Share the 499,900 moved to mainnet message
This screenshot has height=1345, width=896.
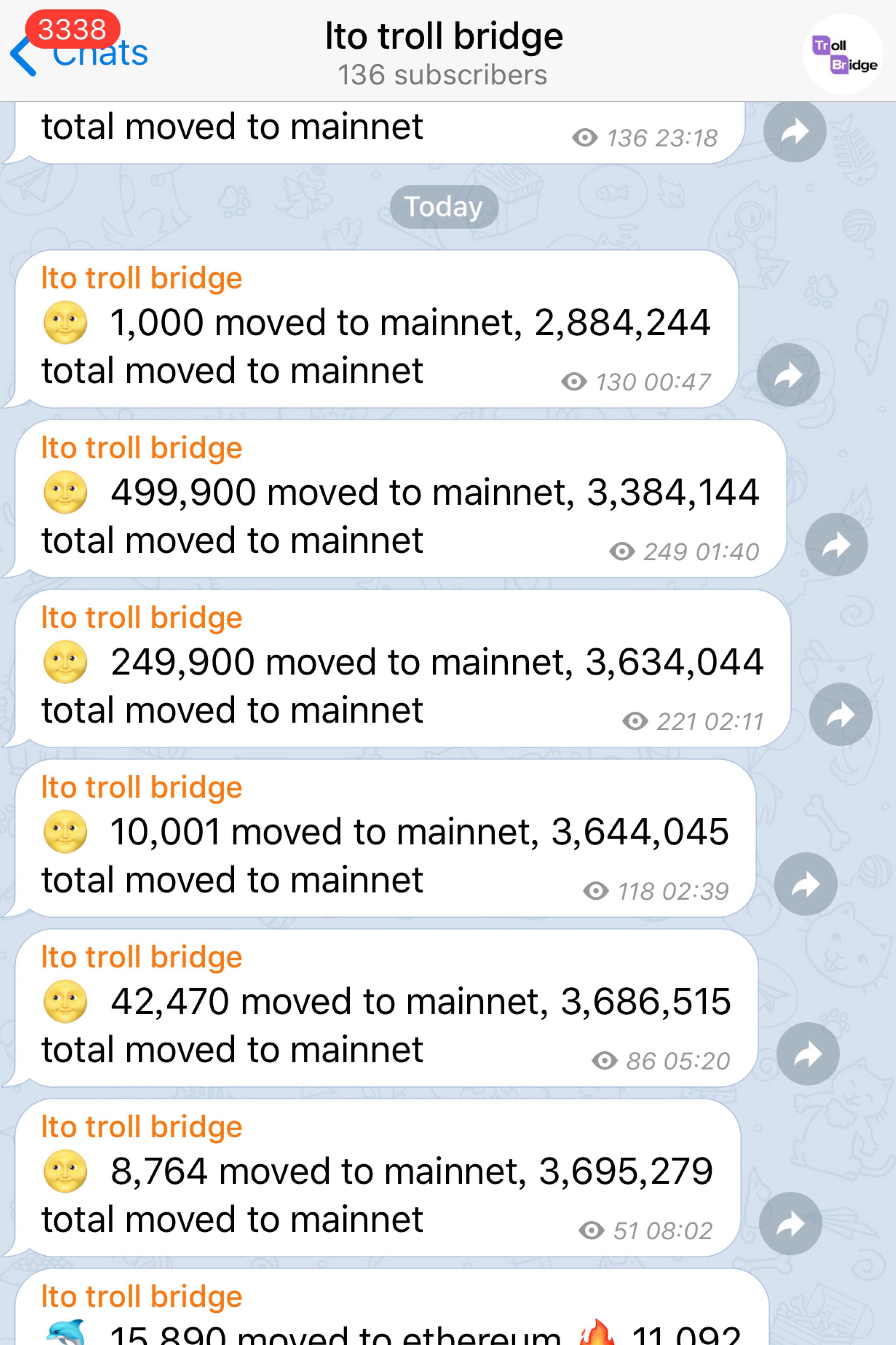point(836,544)
